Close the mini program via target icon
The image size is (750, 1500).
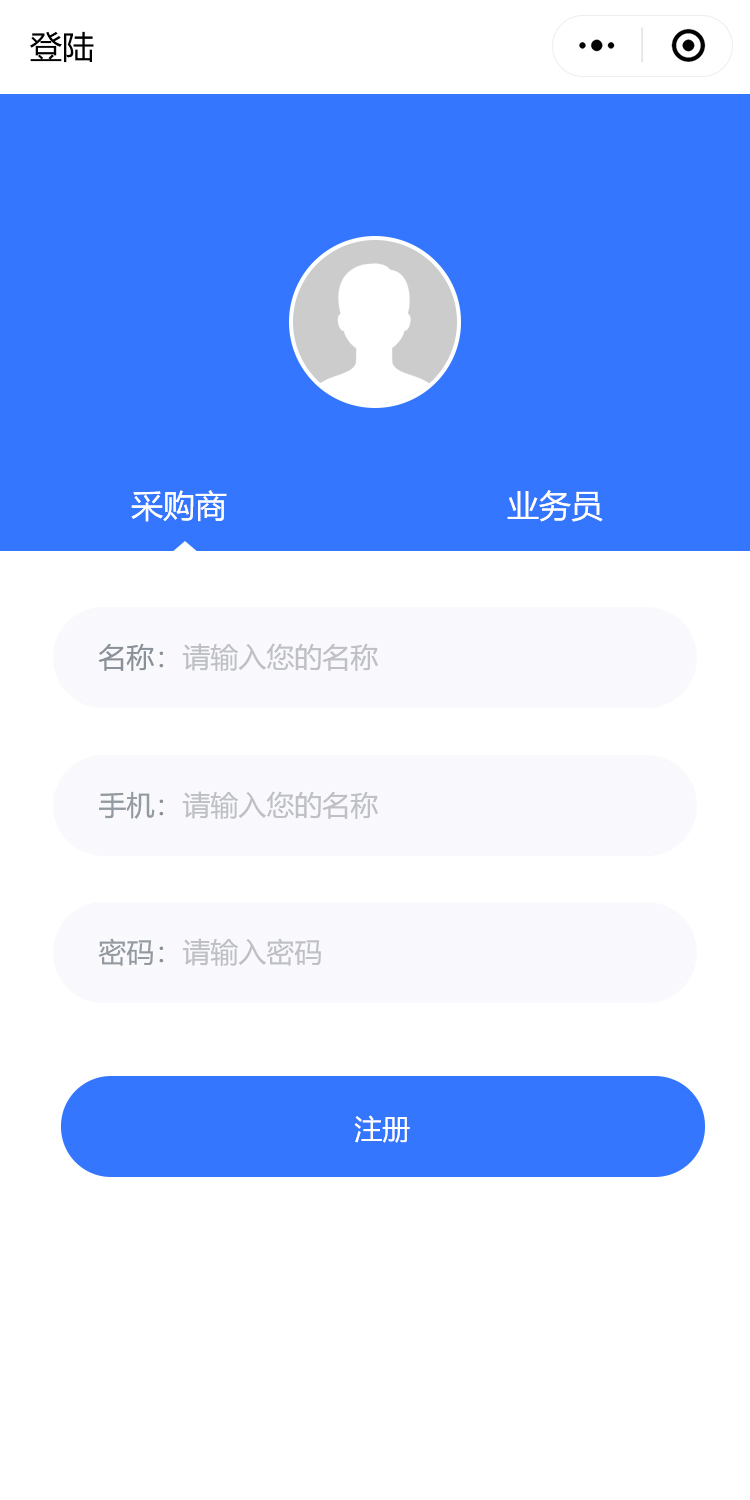click(x=688, y=45)
